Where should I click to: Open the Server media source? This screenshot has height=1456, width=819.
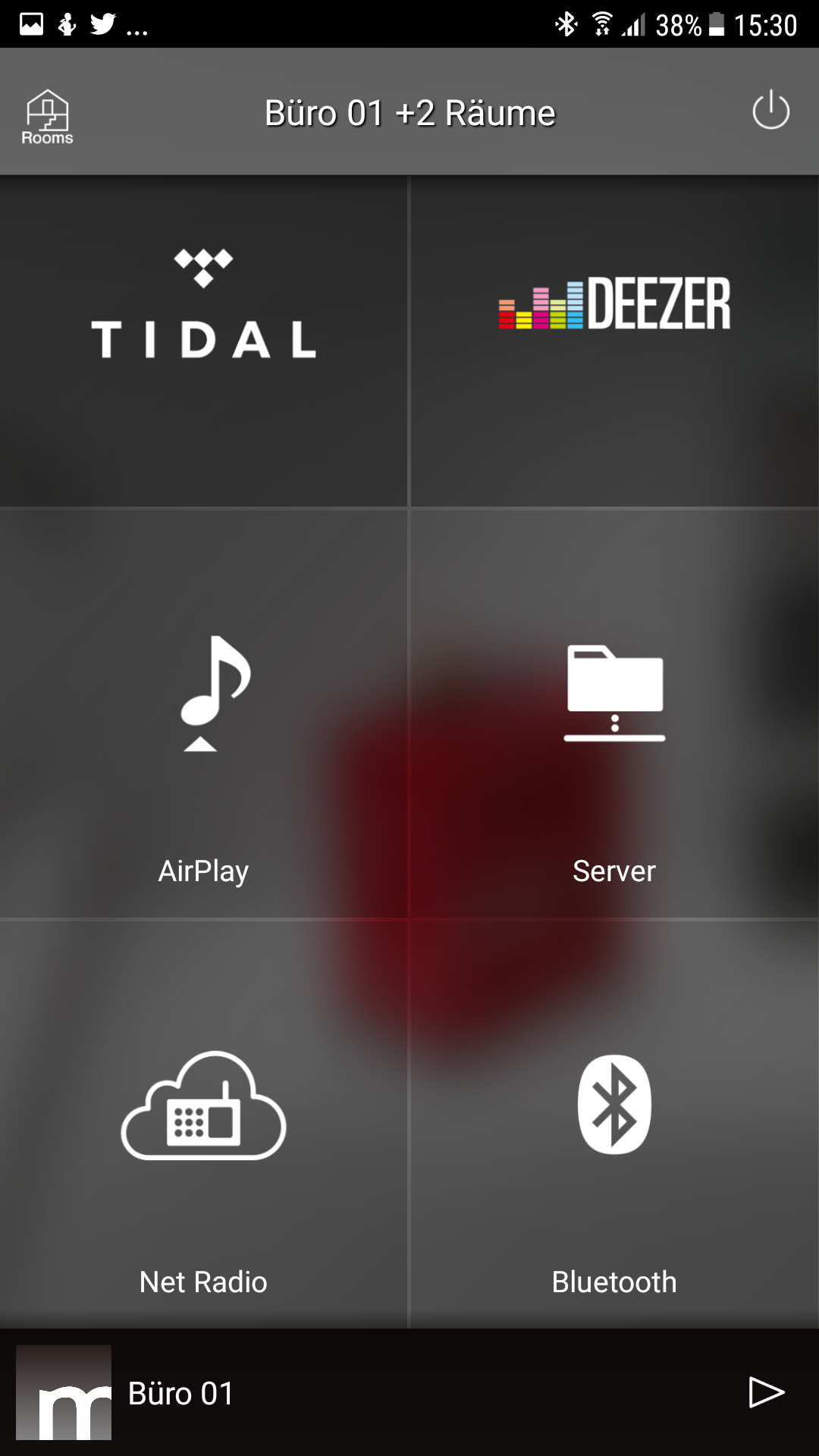614,713
